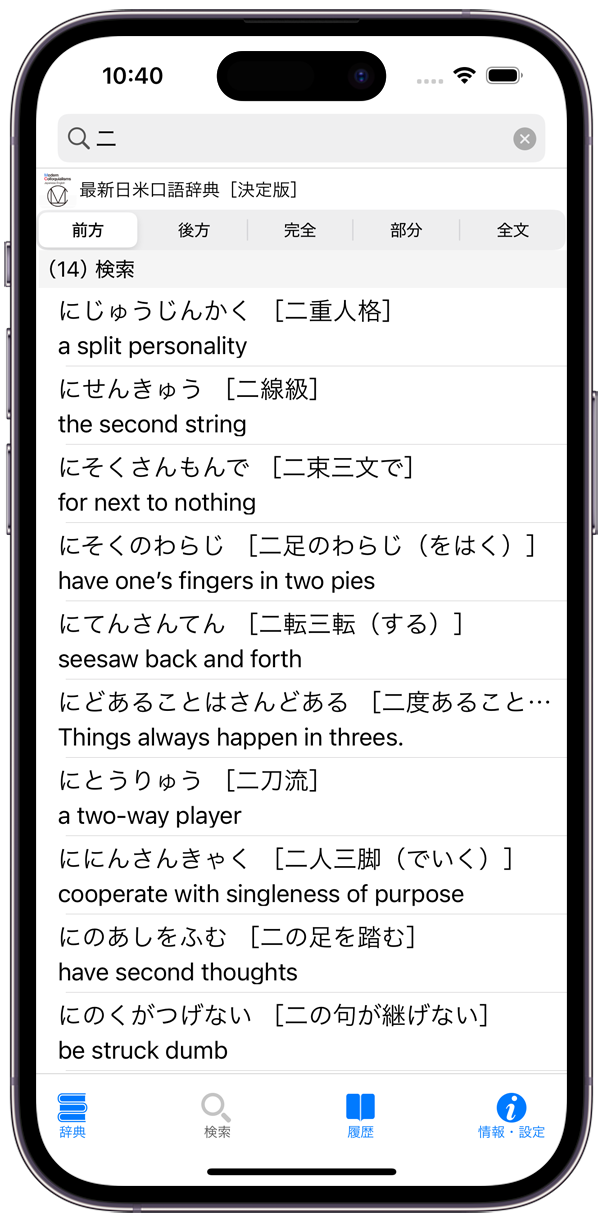Go to the 辞典 tab
The width and height of the screenshot is (603, 1222).
72,1115
